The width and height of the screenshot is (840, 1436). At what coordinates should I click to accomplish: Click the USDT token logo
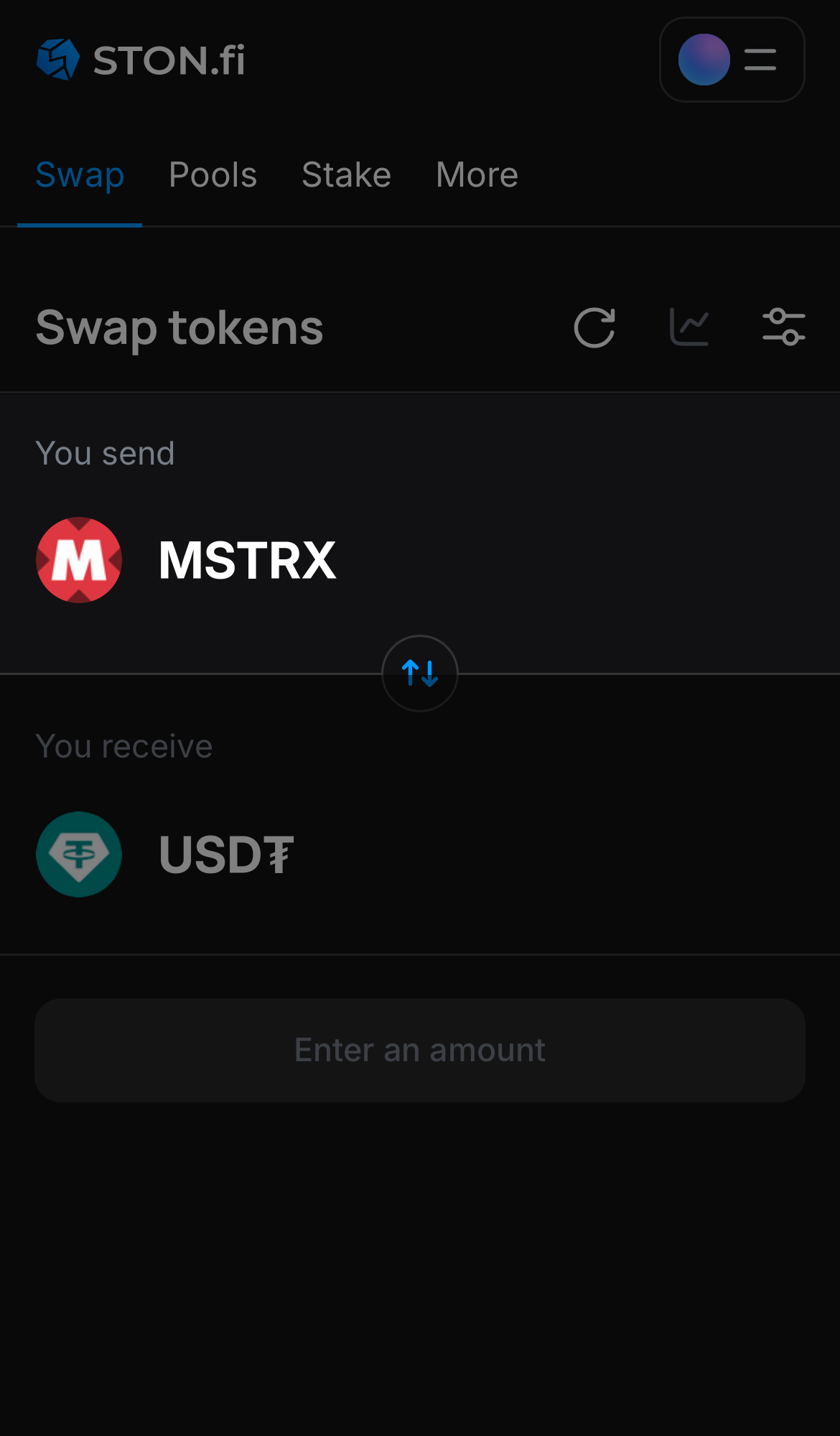coord(78,854)
